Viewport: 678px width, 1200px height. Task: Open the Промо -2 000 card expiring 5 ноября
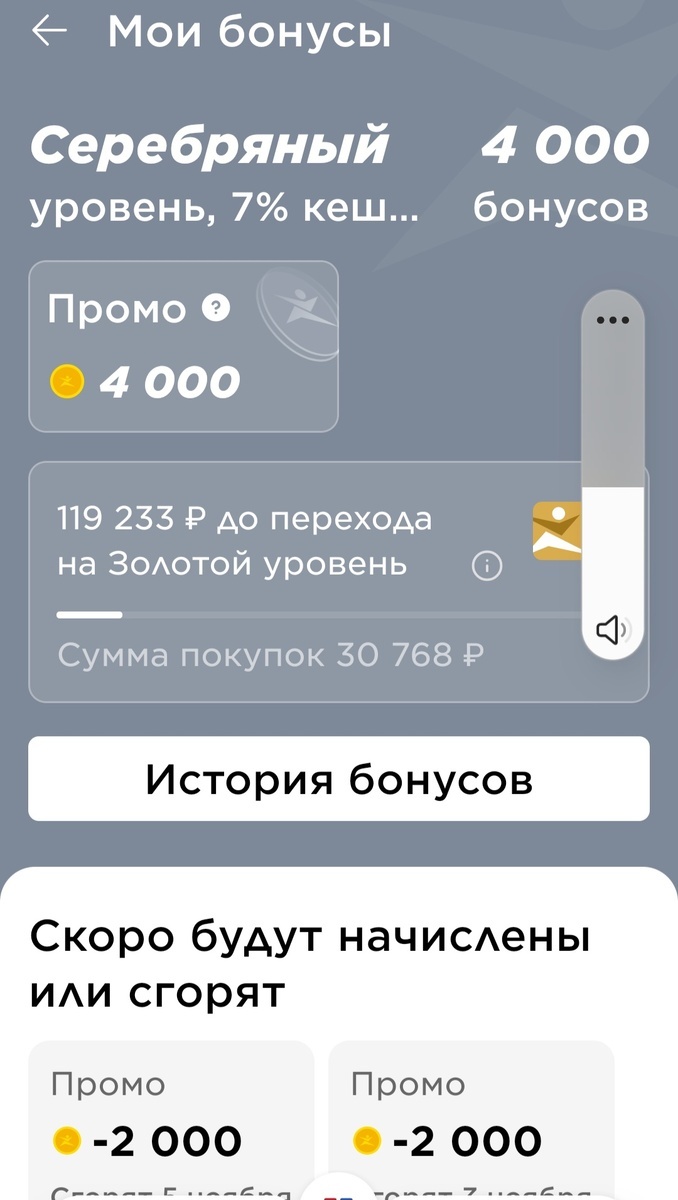pyautogui.click(x=170, y=1120)
